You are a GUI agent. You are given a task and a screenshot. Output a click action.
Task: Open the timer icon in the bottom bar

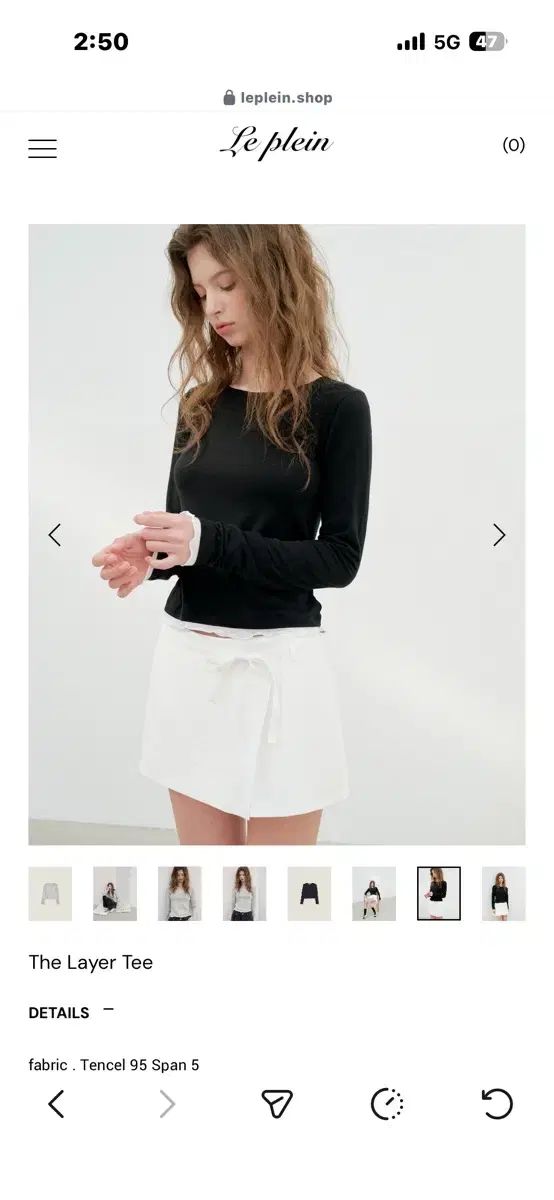(387, 1104)
